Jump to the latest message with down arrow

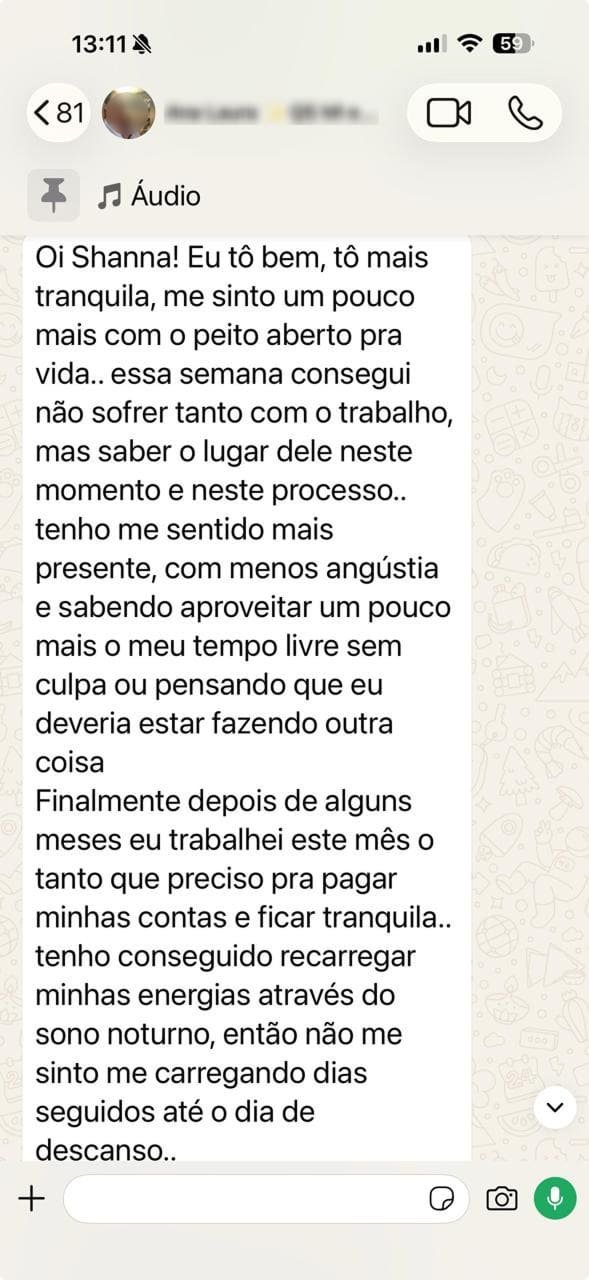coord(556,1107)
